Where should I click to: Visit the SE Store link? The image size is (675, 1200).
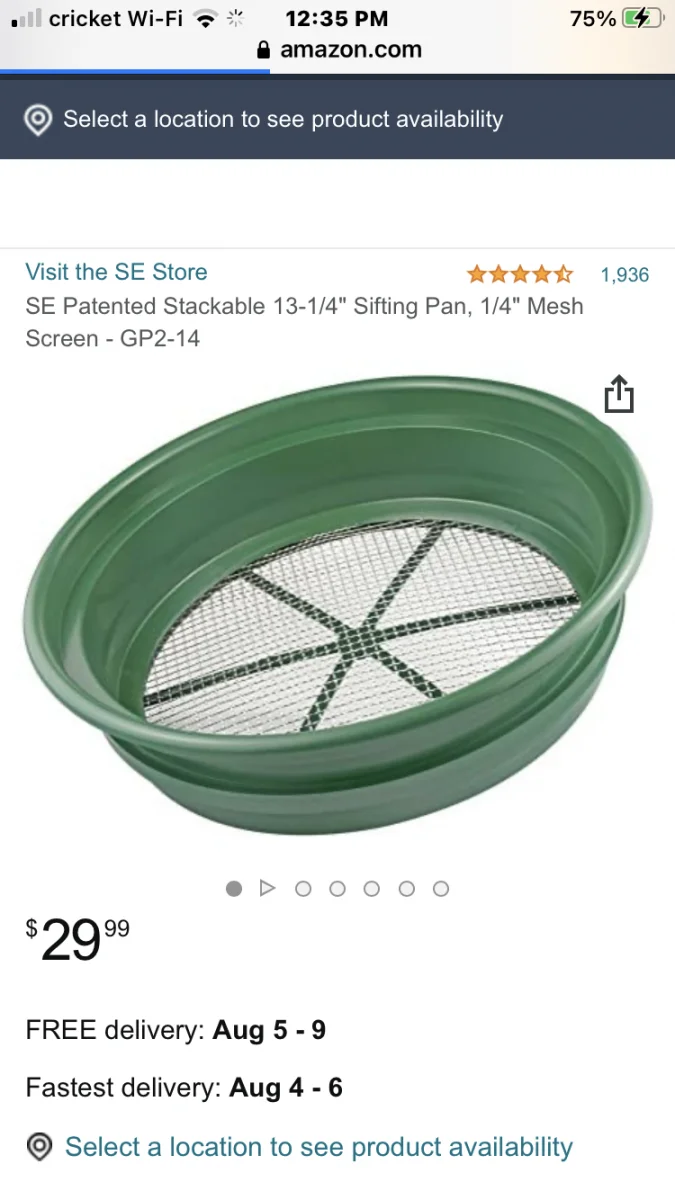tap(116, 272)
